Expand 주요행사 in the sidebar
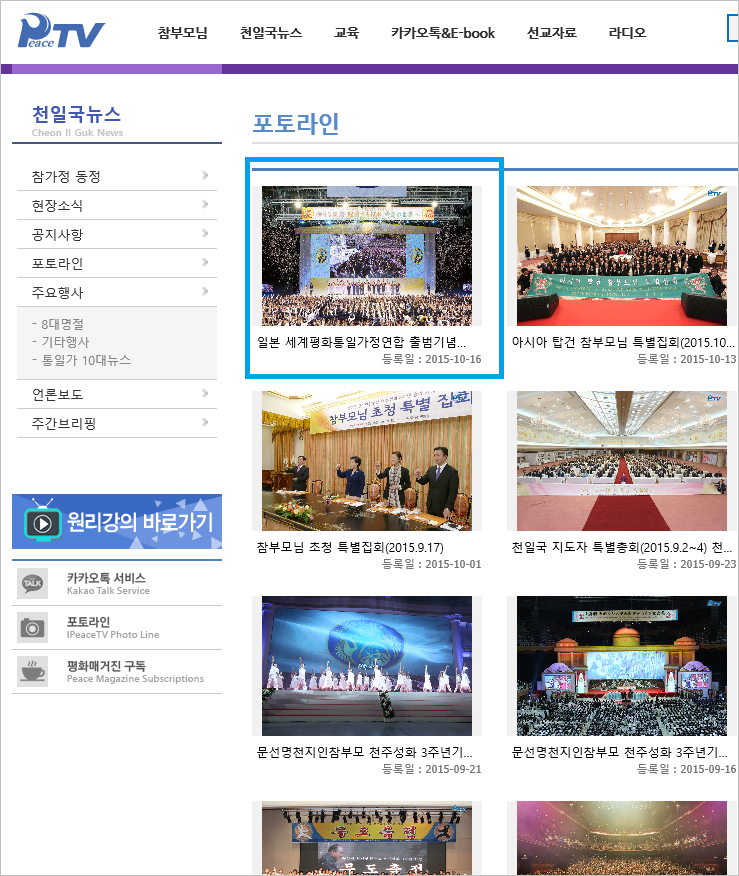 (117, 292)
